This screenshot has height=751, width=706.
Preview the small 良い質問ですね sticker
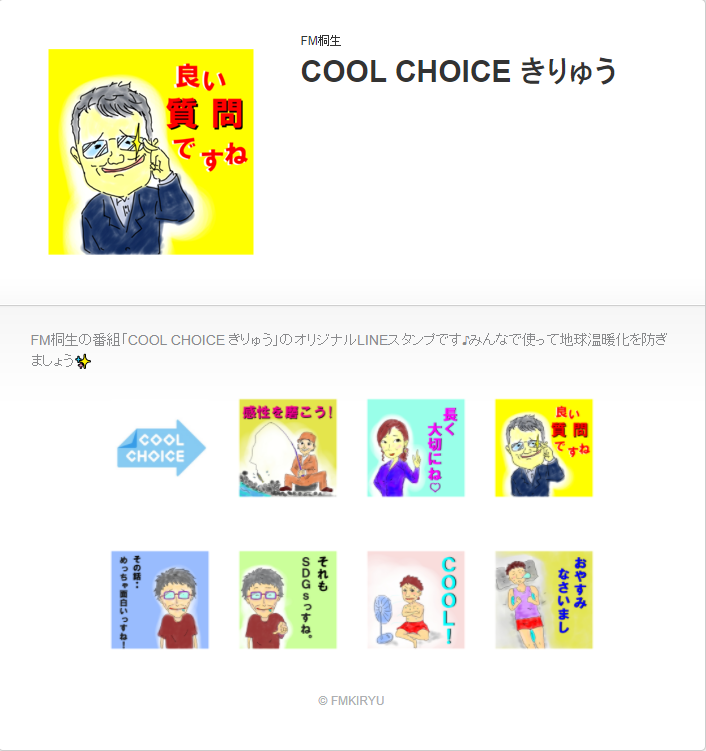coord(543,448)
